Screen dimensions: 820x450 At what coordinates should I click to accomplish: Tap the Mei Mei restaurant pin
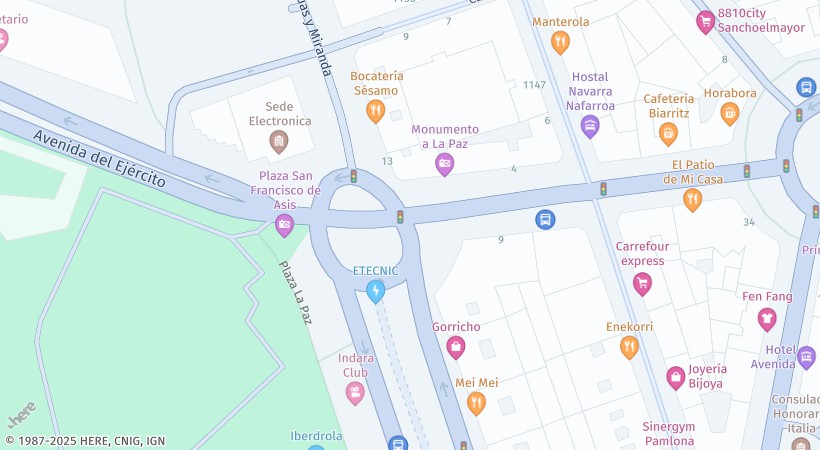[x=476, y=403]
